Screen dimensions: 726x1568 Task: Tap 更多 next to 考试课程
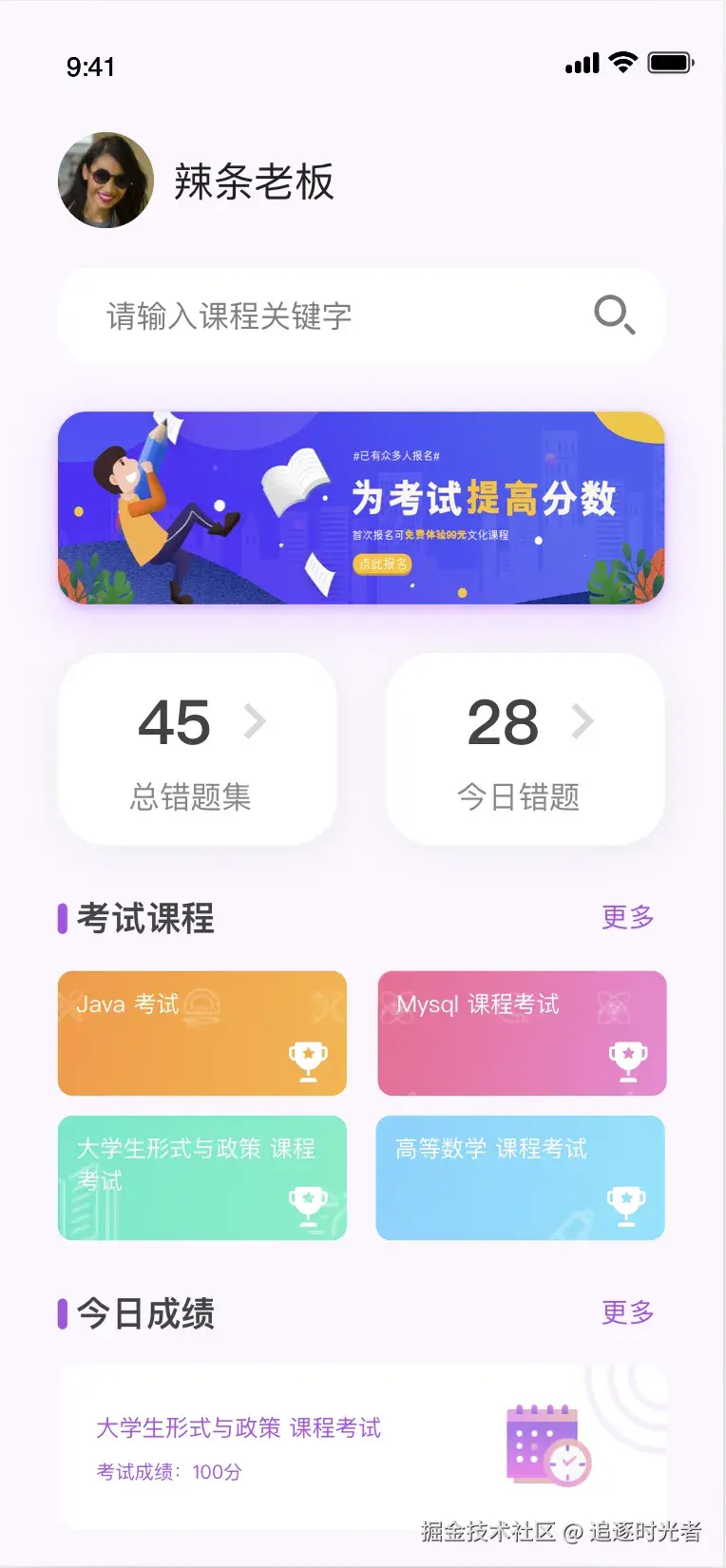[x=627, y=917]
